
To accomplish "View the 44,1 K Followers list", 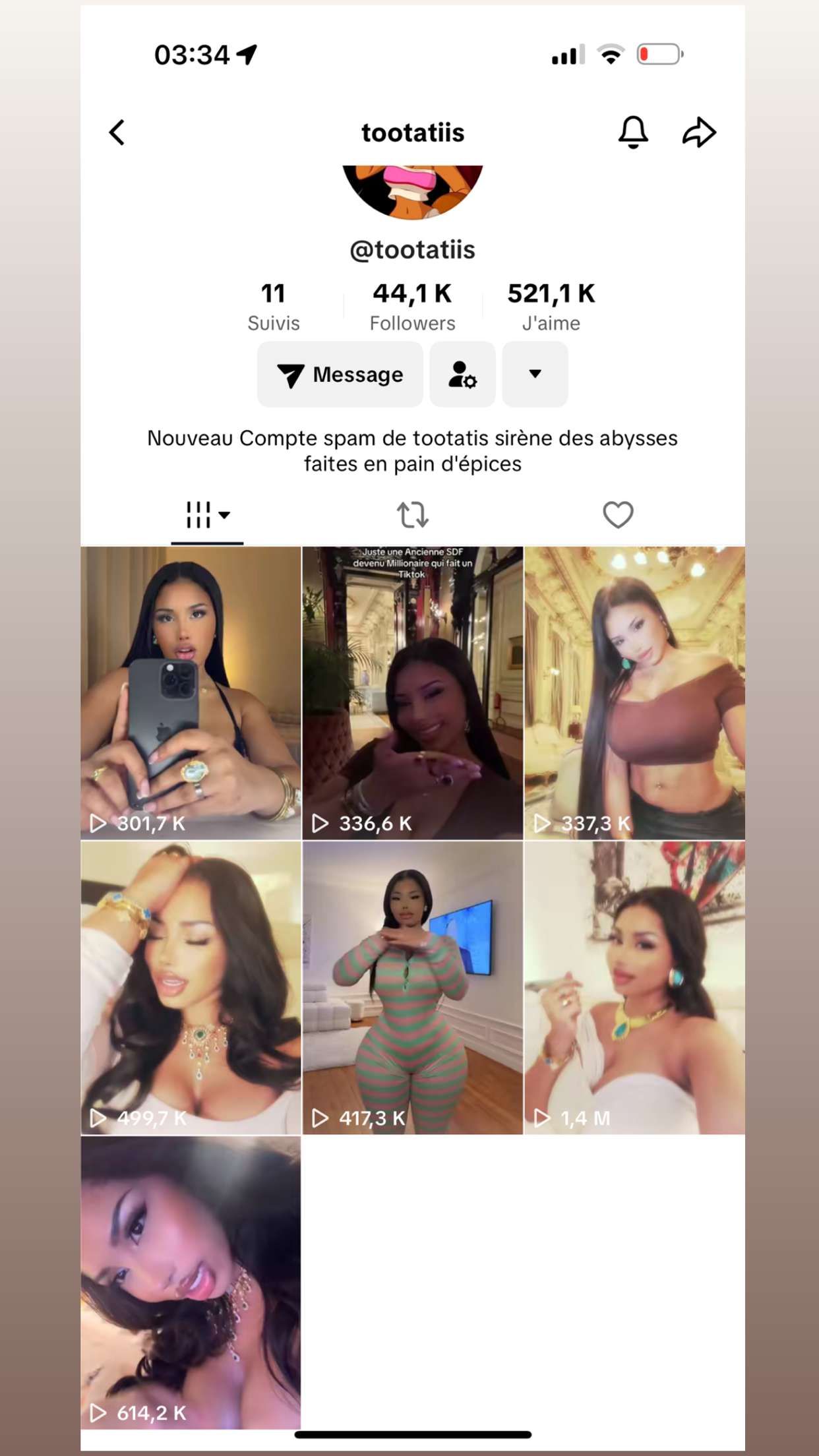I will [412, 307].
